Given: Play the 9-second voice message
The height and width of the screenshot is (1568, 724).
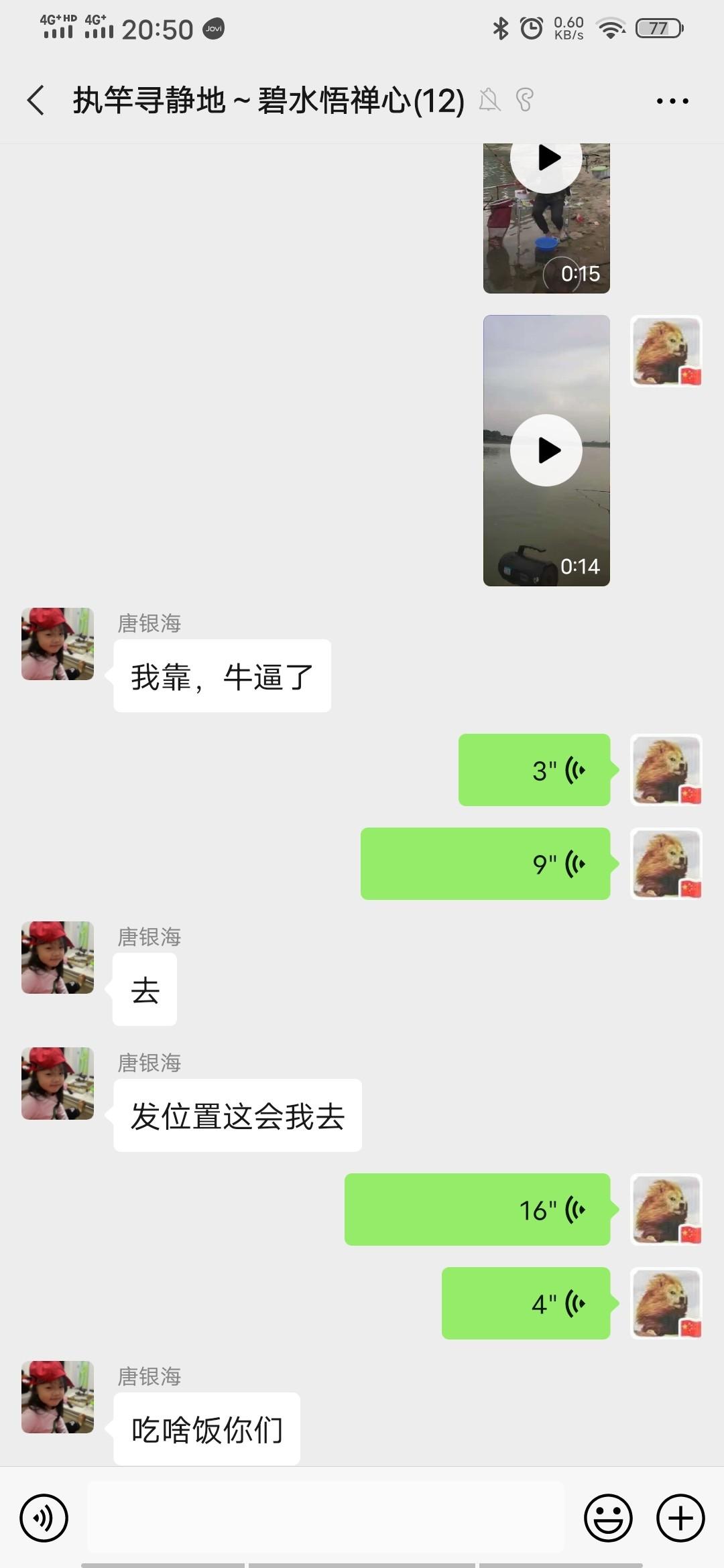Looking at the screenshot, I should coord(485,864).
